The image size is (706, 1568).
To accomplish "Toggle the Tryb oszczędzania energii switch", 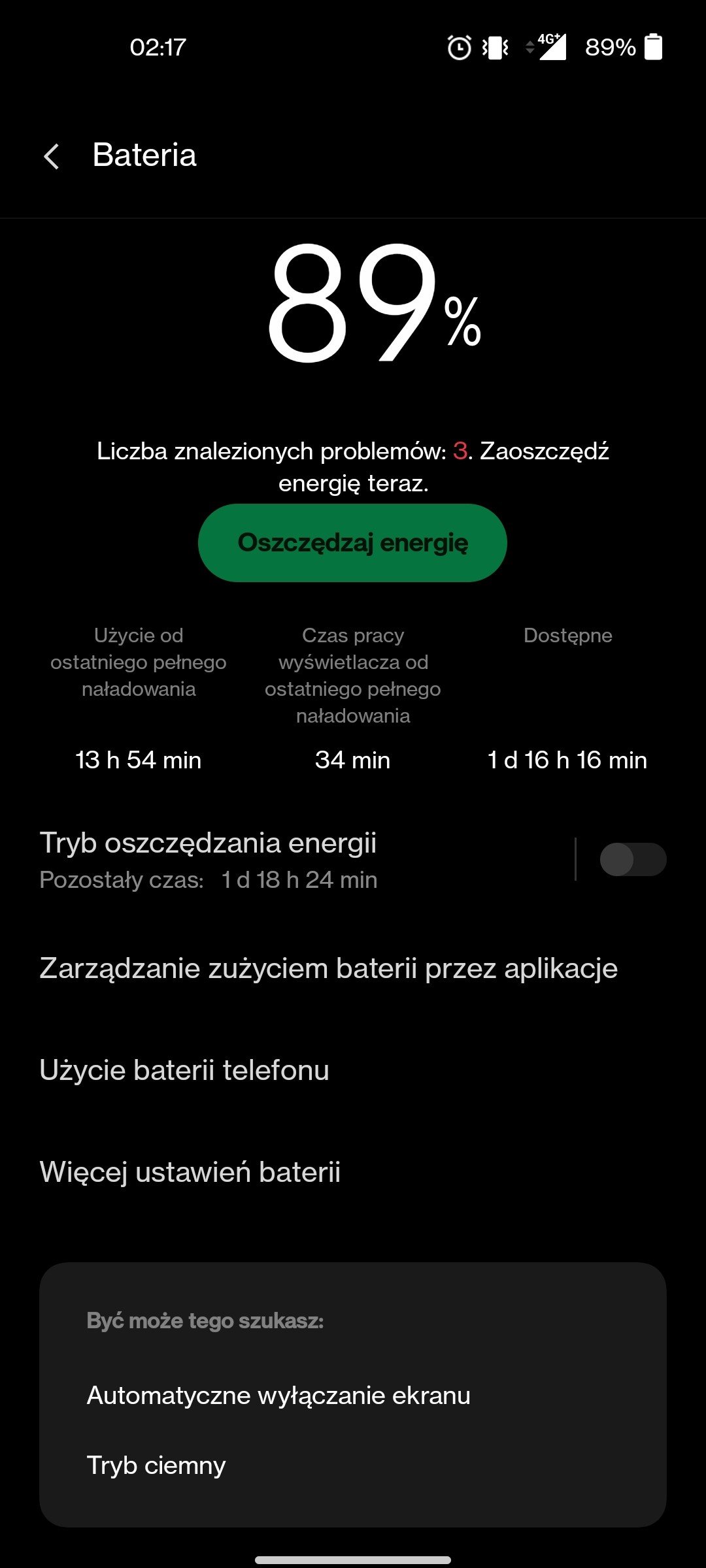I will pyautogui.click(x=632, y=859).
